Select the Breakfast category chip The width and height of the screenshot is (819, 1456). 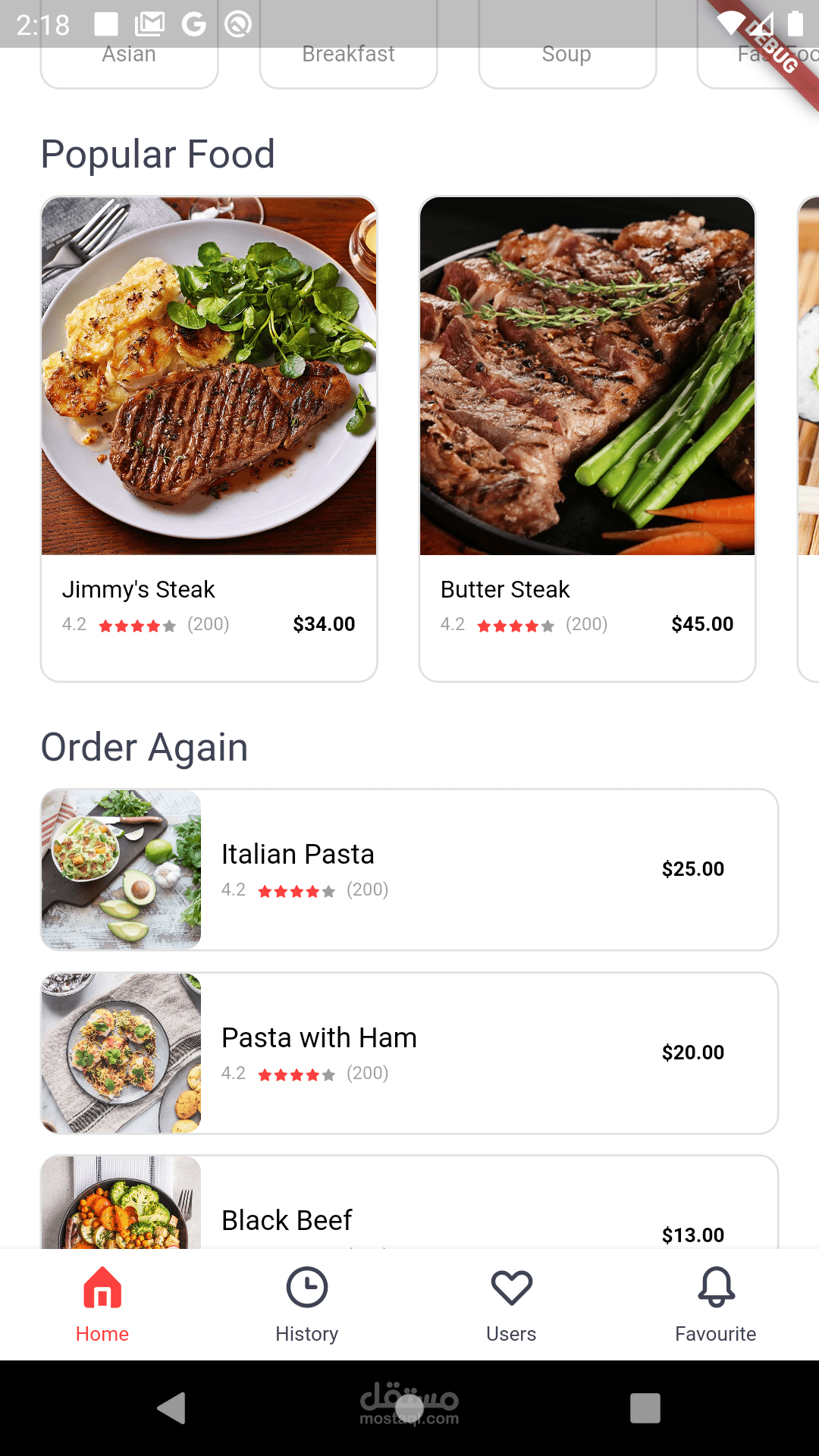point(347,55)
